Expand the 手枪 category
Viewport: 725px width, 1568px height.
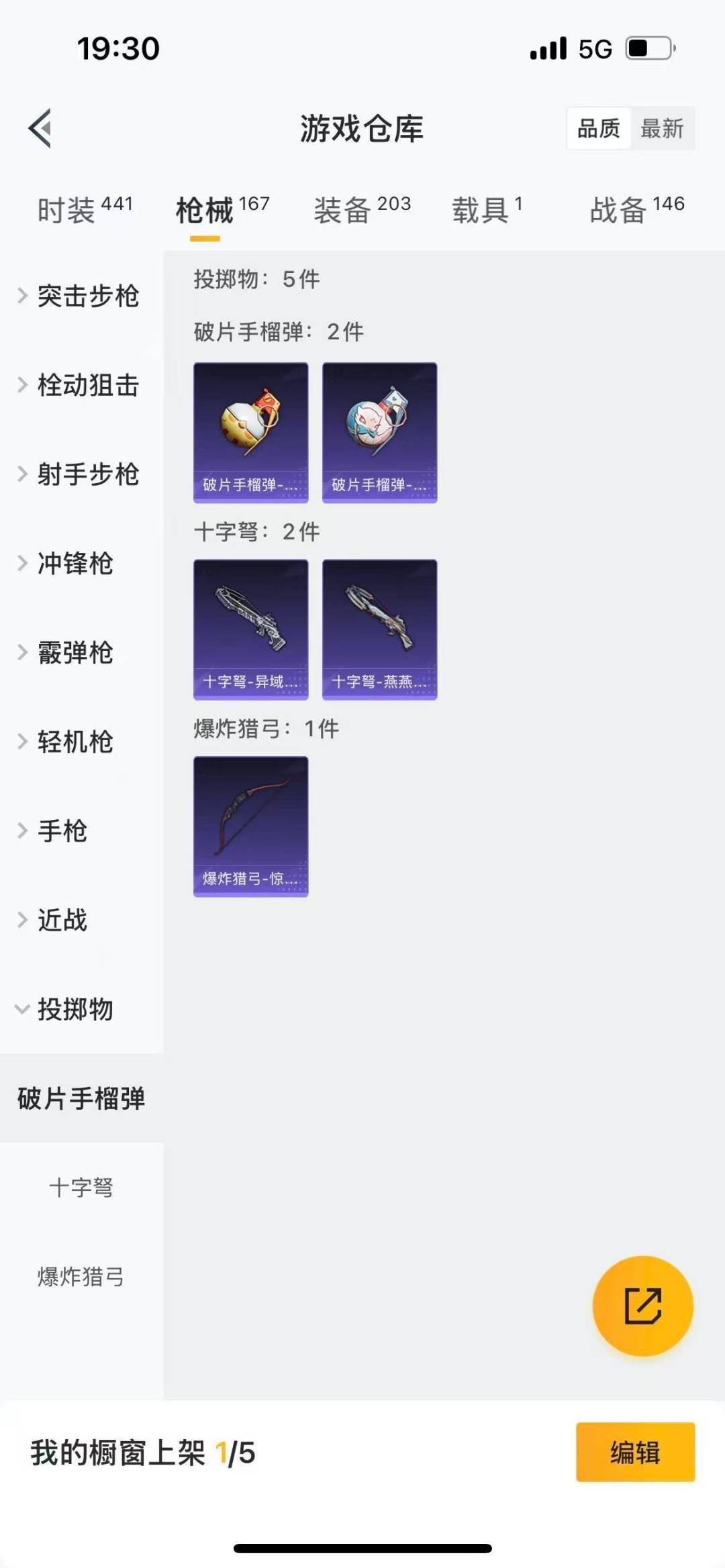(x=62, y=831)
